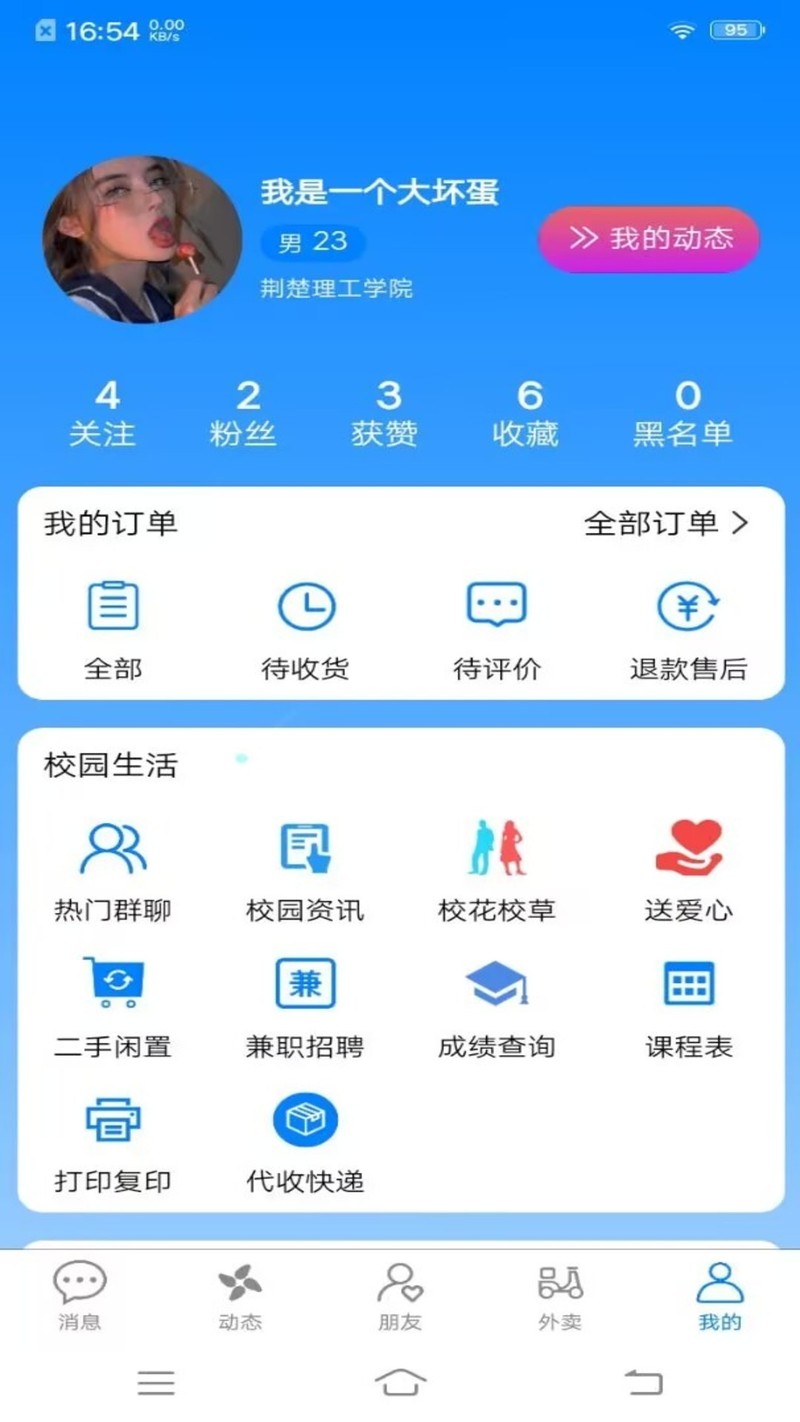This screenshot has height=1422, width=800.
Task: Open 代收快递 service
Action: coord(305,1144)
